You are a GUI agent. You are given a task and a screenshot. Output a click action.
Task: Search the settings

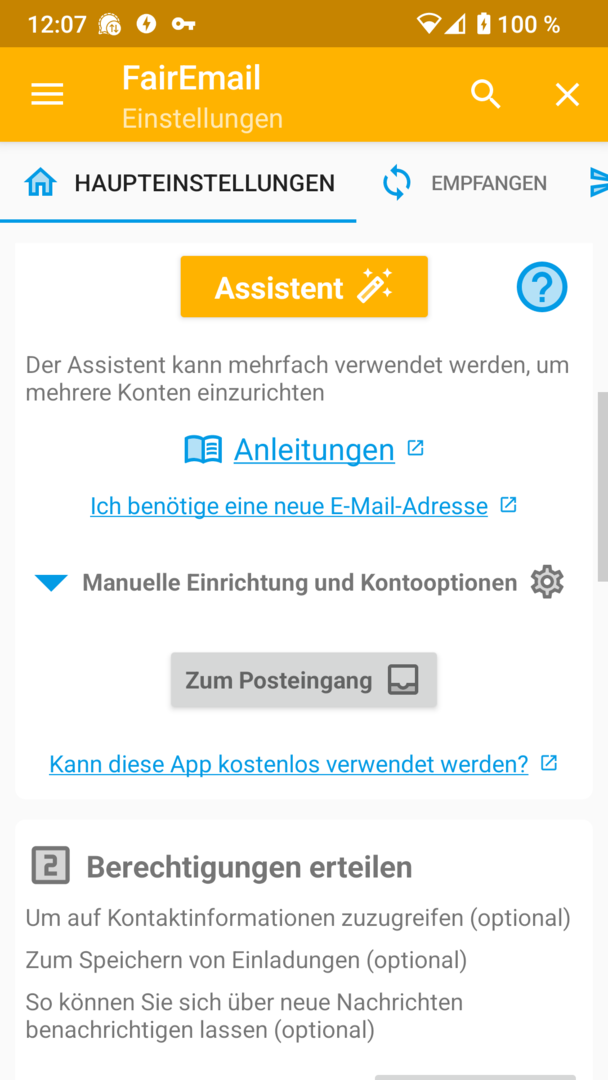click(x=486, y=95)
